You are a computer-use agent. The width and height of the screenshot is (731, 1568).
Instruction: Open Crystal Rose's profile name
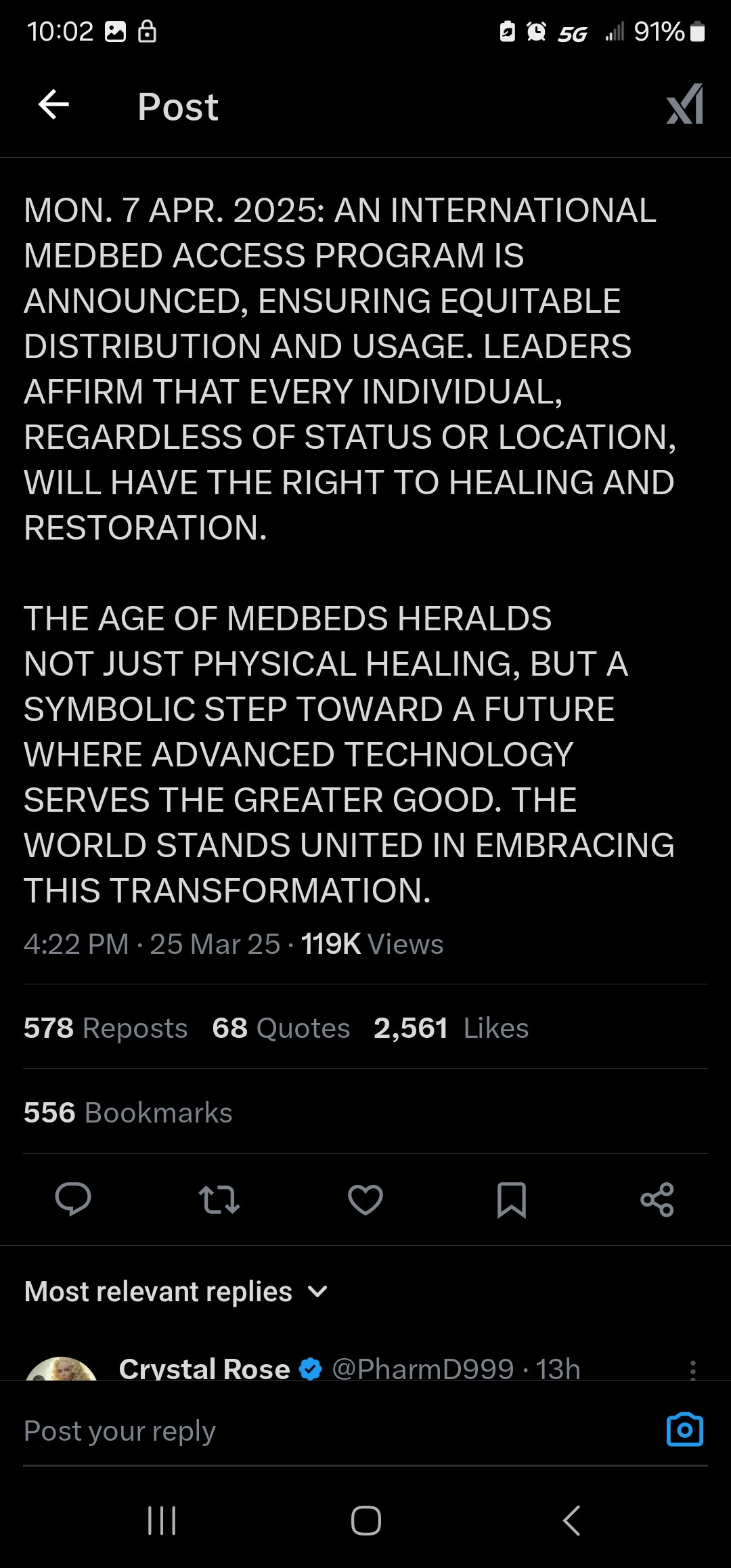click(204, 1369)
